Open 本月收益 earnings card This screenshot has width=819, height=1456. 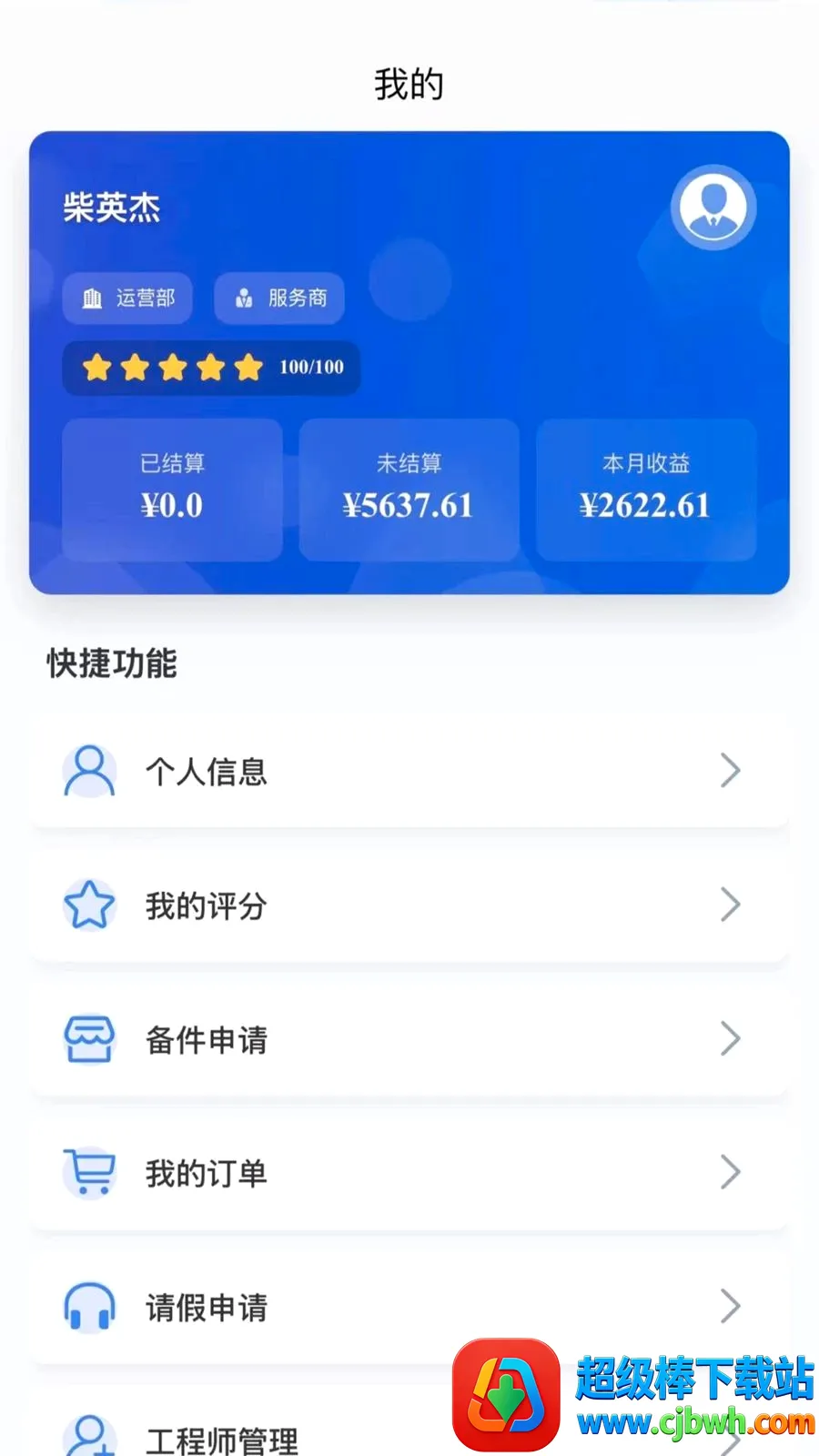646,490
